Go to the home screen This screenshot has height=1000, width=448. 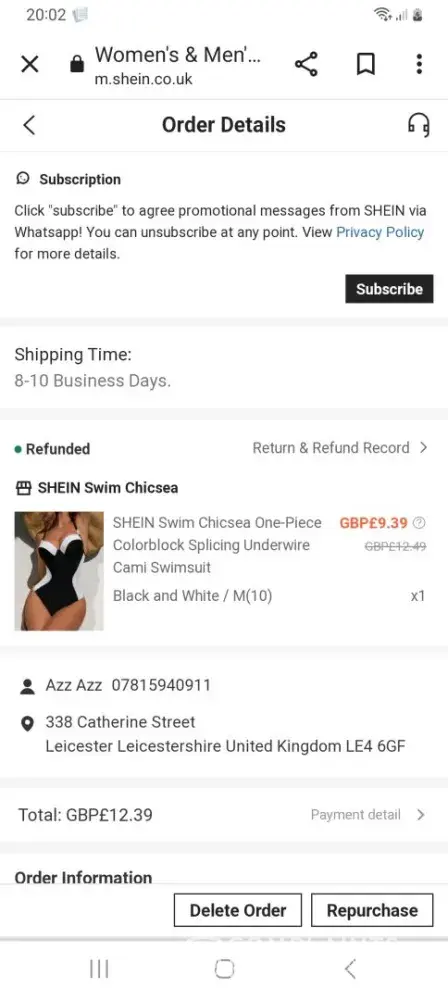click(x=224, y=969)
